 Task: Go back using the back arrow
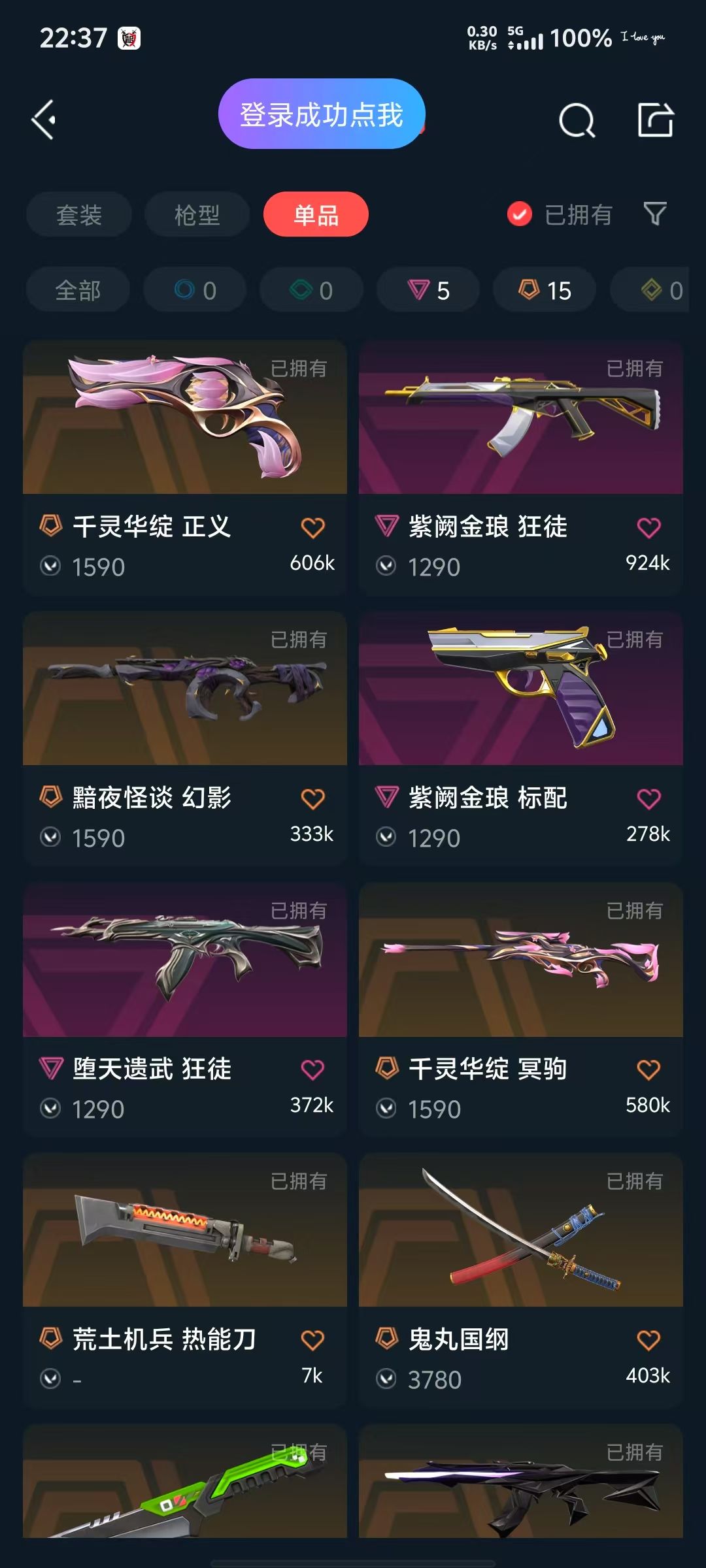[x=44, y=120]
